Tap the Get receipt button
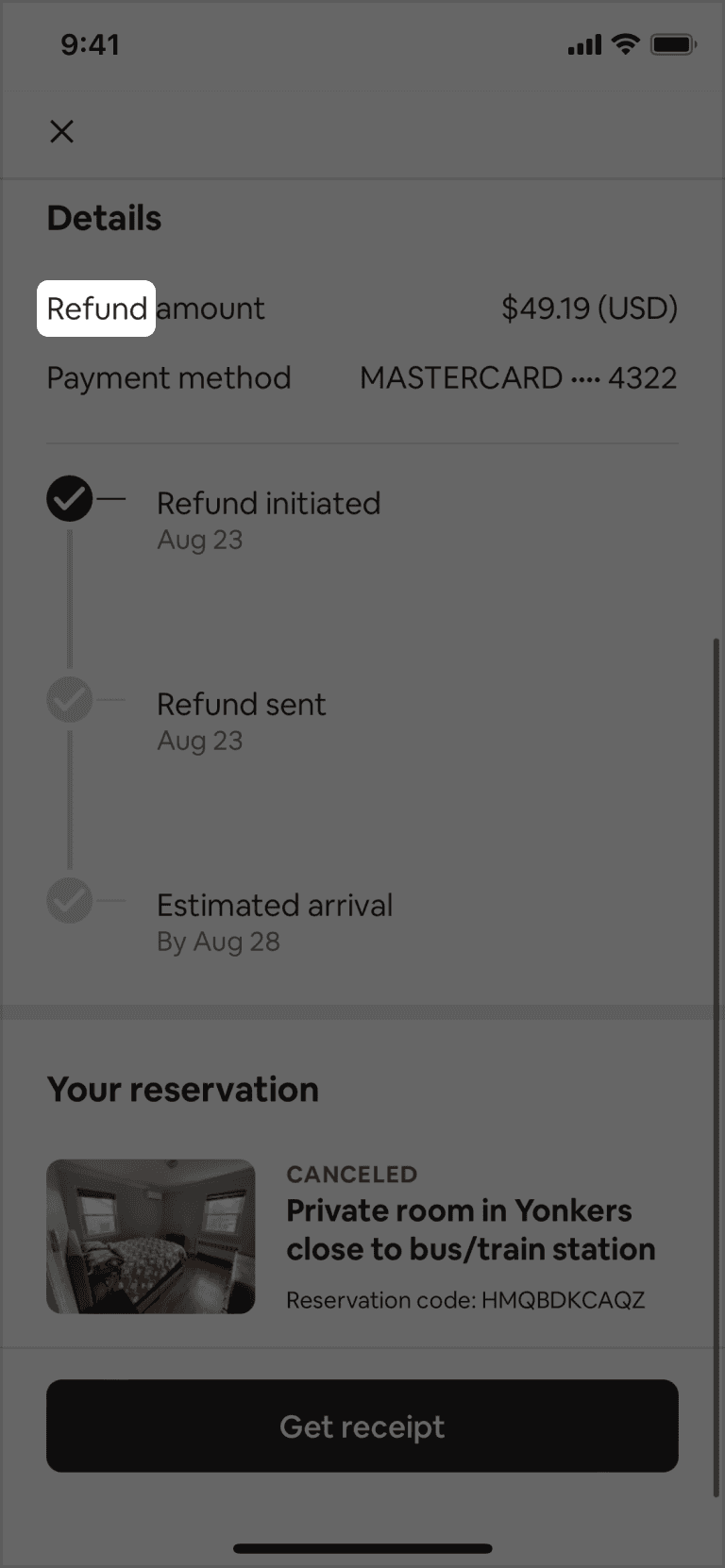This screenshot has width=725, height=1568. point(362,1426)
